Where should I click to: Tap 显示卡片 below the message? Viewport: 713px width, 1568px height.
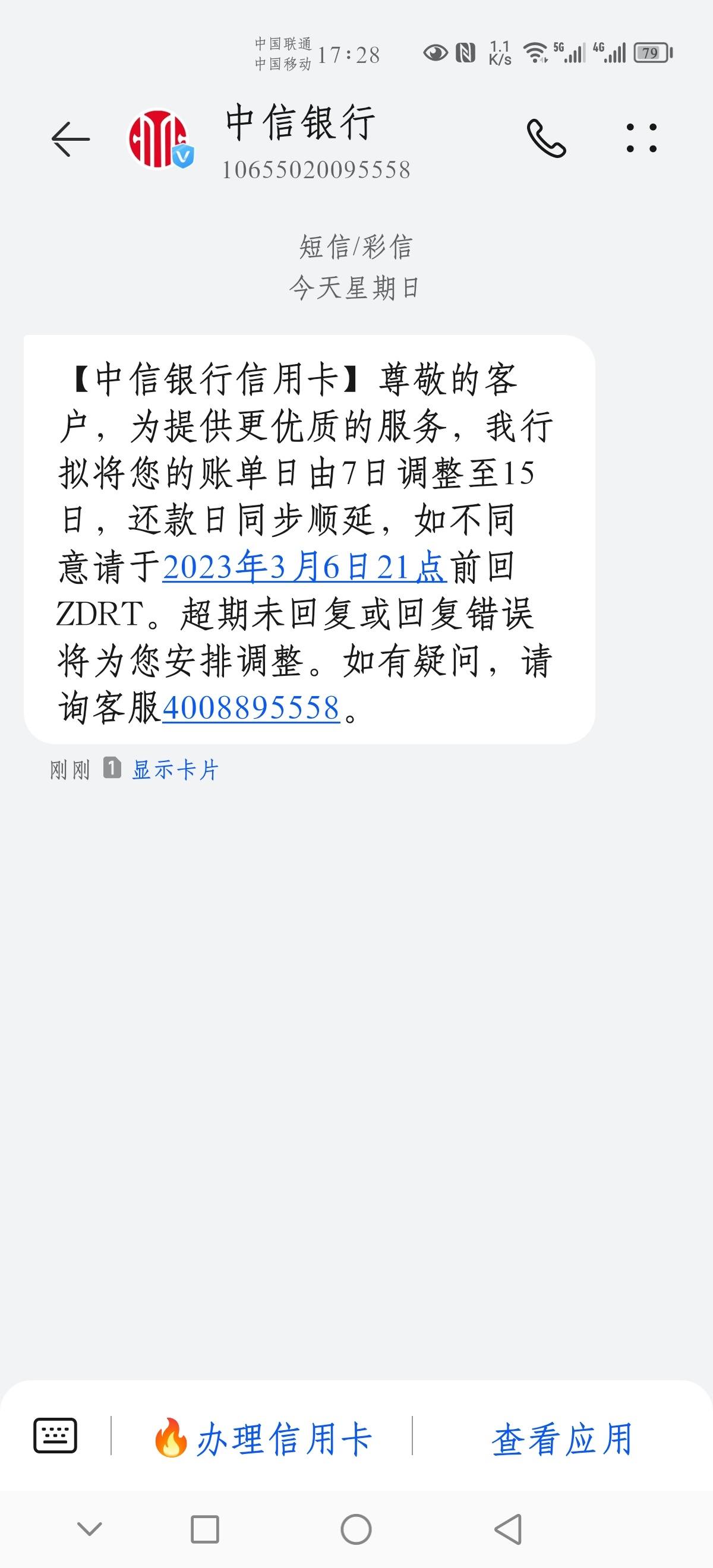175,770
